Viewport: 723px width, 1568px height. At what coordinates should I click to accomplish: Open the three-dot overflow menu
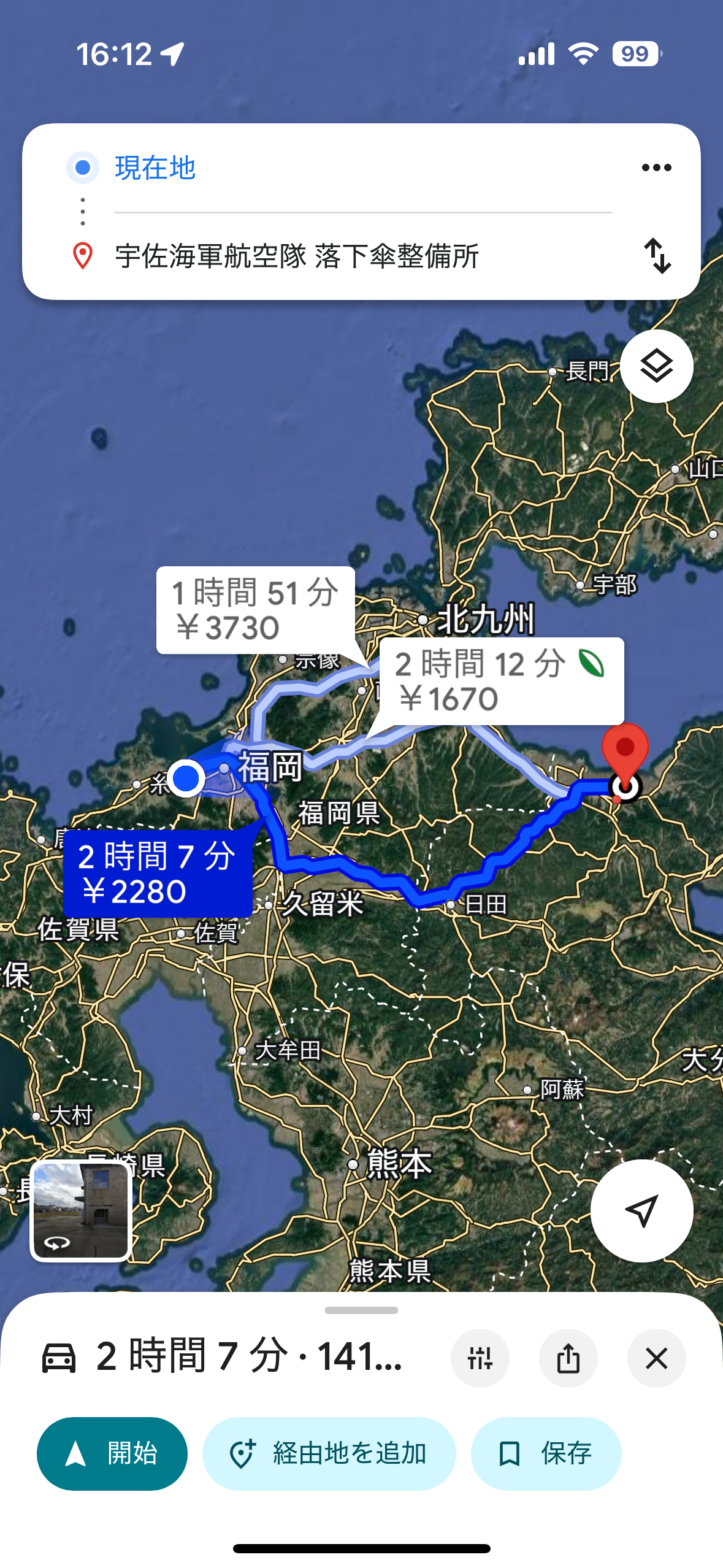pos(656,167)
